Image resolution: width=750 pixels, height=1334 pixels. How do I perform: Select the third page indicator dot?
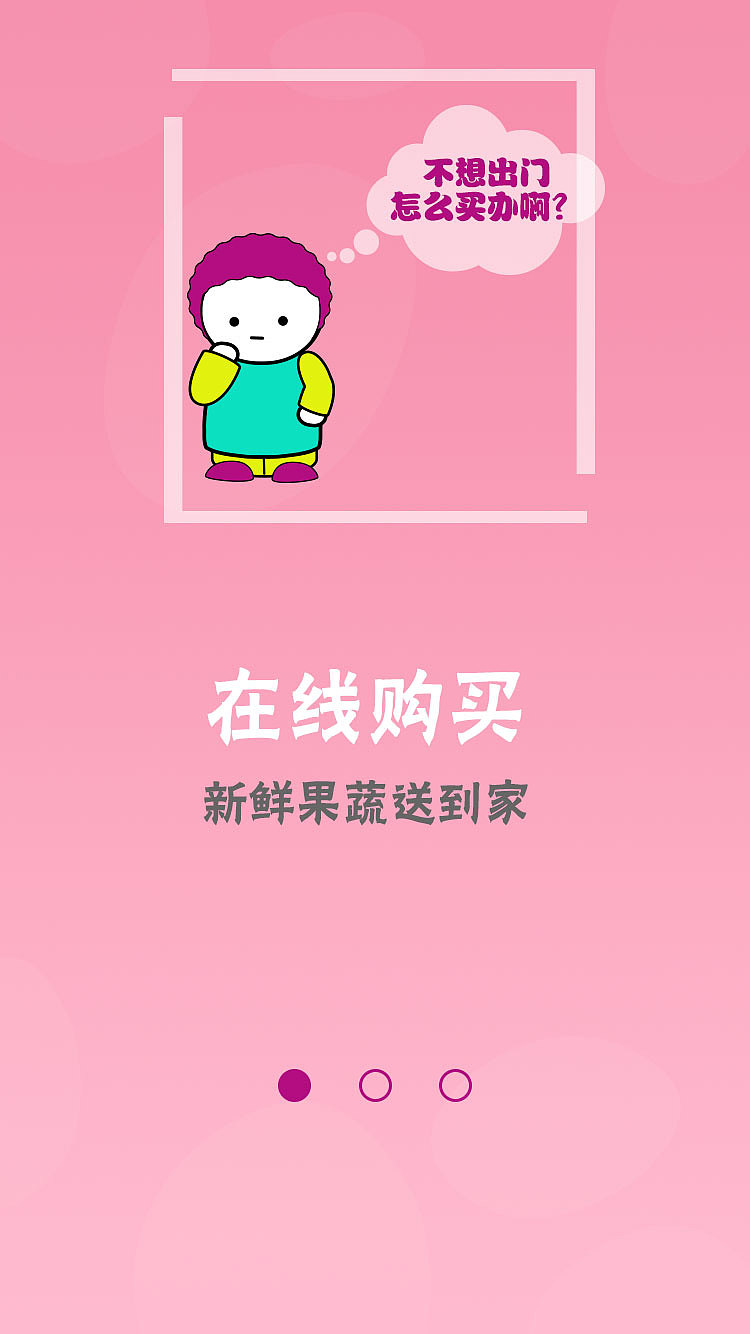click(x=455, y=1084)
